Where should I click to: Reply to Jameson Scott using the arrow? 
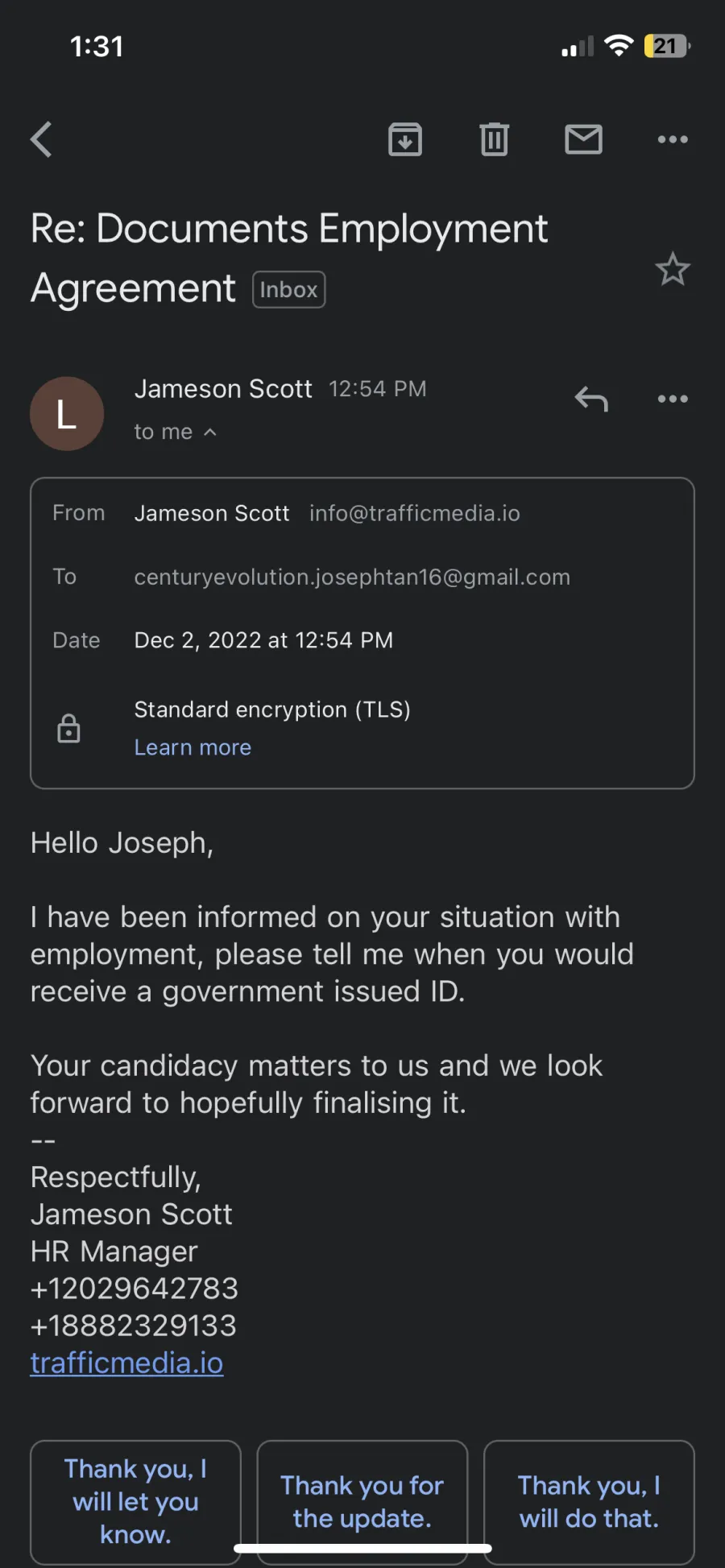pos(591,399)
